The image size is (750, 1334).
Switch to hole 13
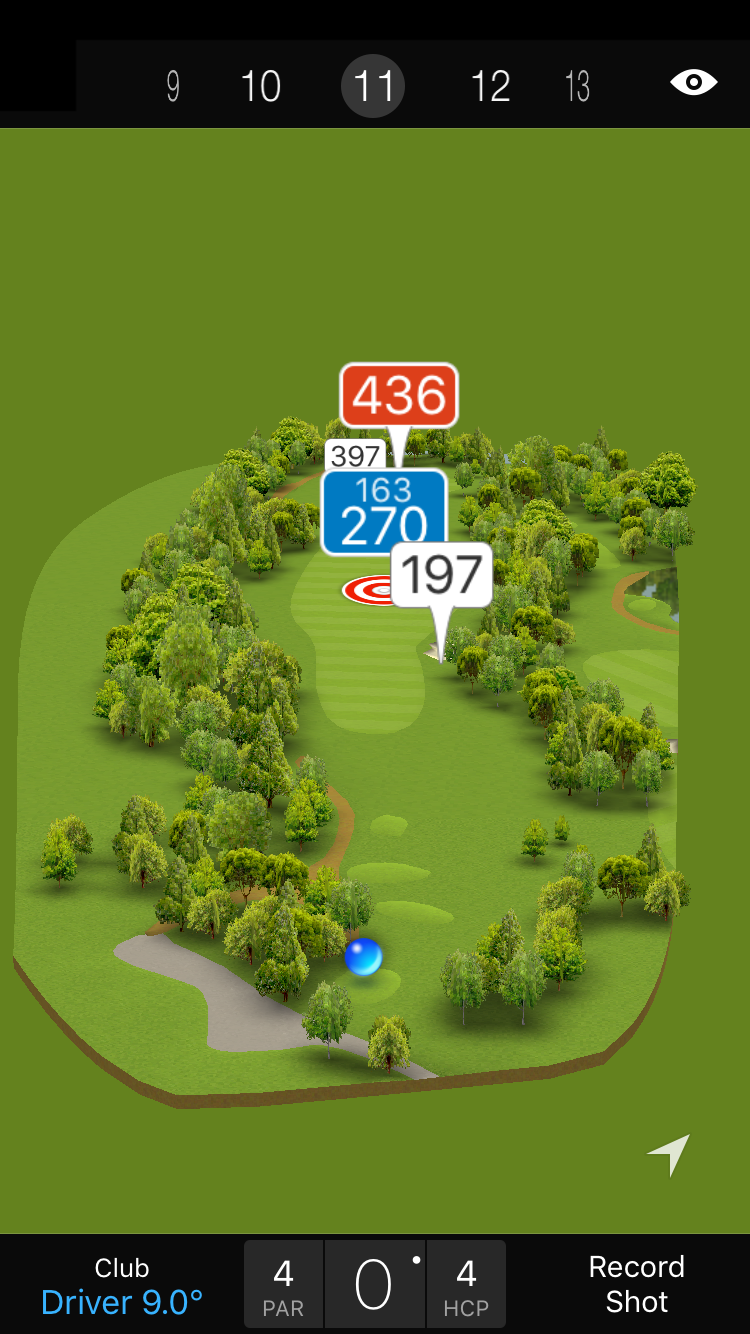[577, 87]
